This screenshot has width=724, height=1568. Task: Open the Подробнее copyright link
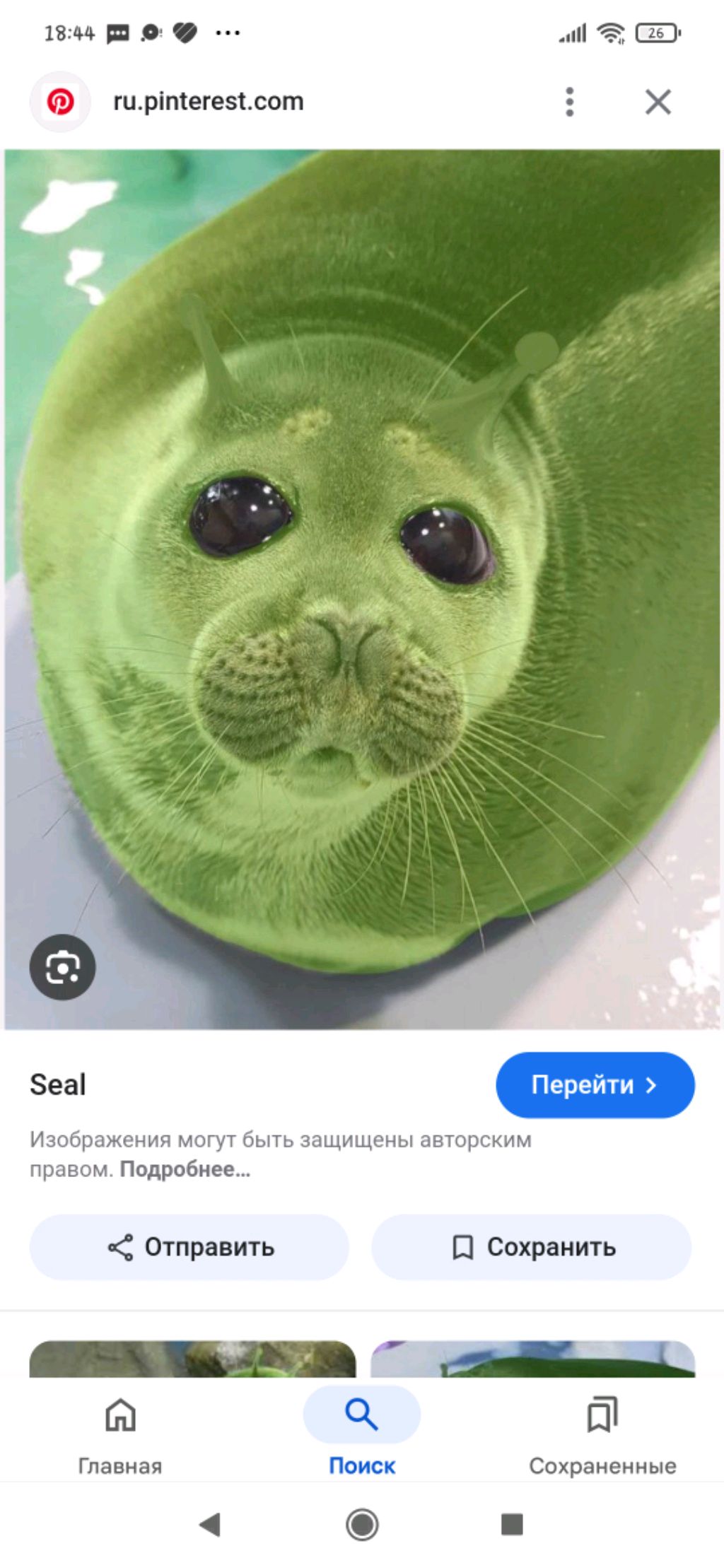tap(185, 1169)
